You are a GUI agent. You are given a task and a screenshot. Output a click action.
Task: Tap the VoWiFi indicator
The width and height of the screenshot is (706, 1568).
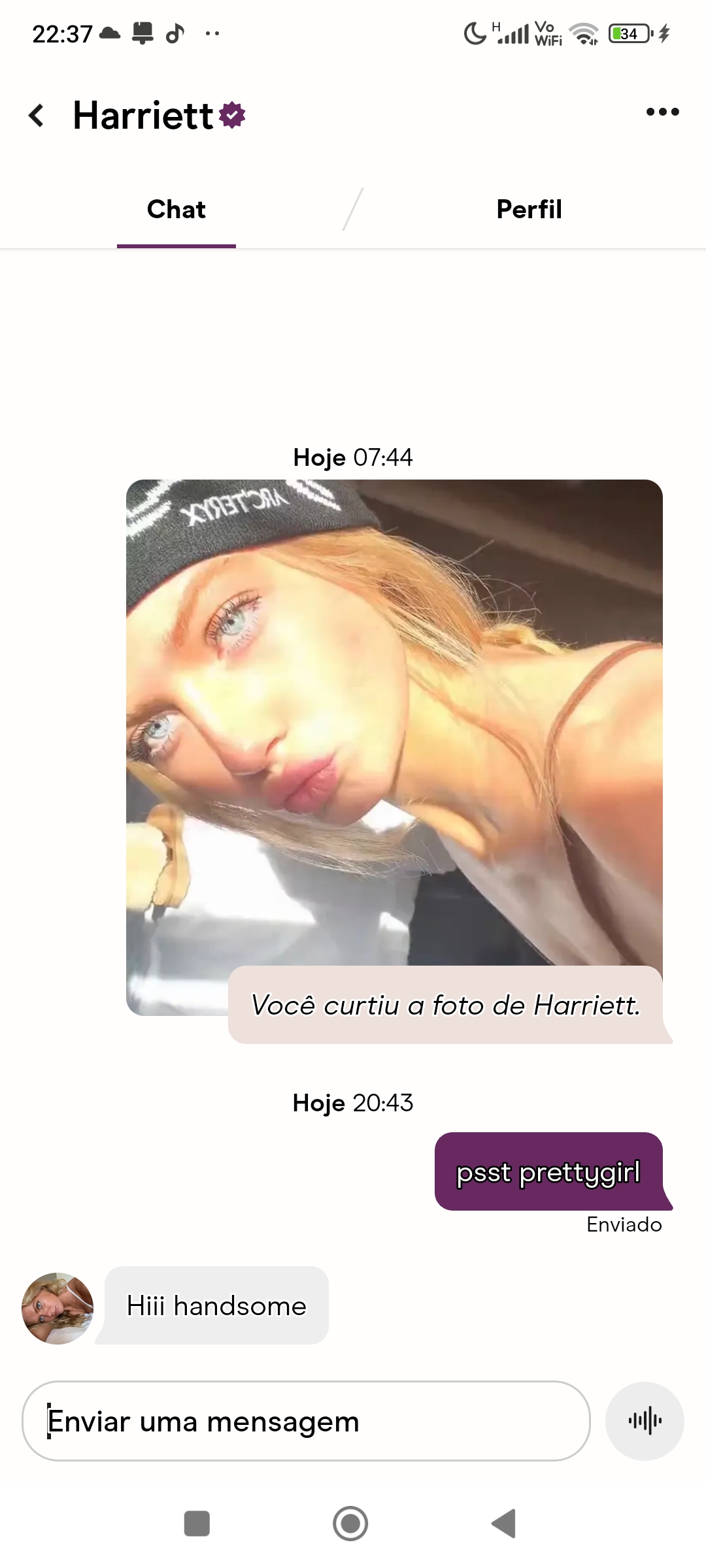548,33
